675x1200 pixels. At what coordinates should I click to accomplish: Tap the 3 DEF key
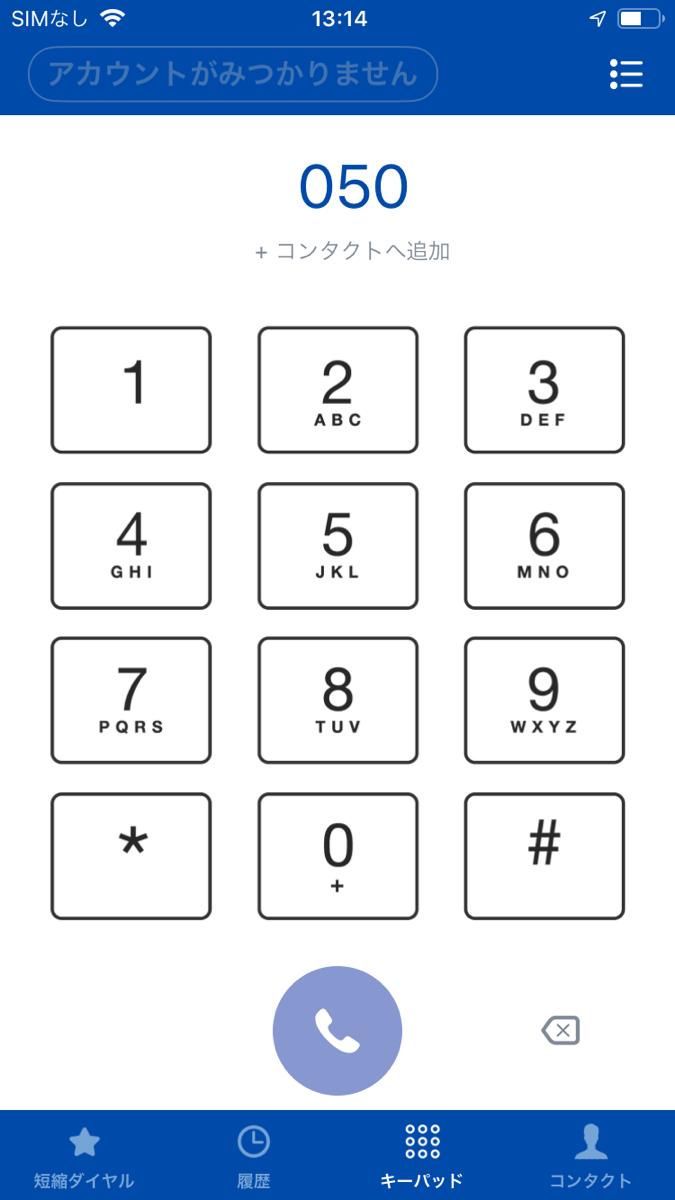[544, 390]
